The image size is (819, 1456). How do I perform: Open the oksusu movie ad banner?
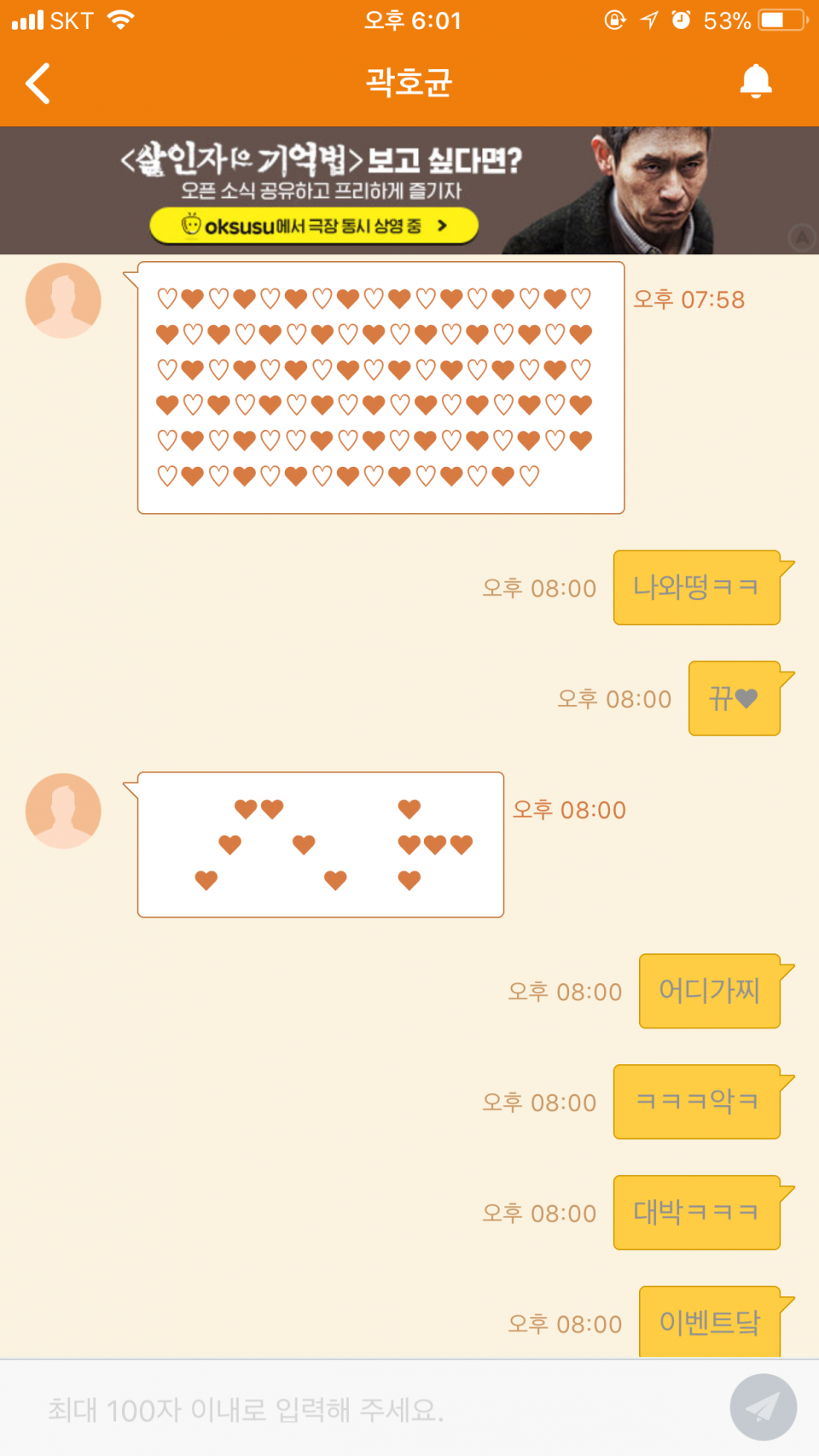pyautogui.click(x=409, y=190)
